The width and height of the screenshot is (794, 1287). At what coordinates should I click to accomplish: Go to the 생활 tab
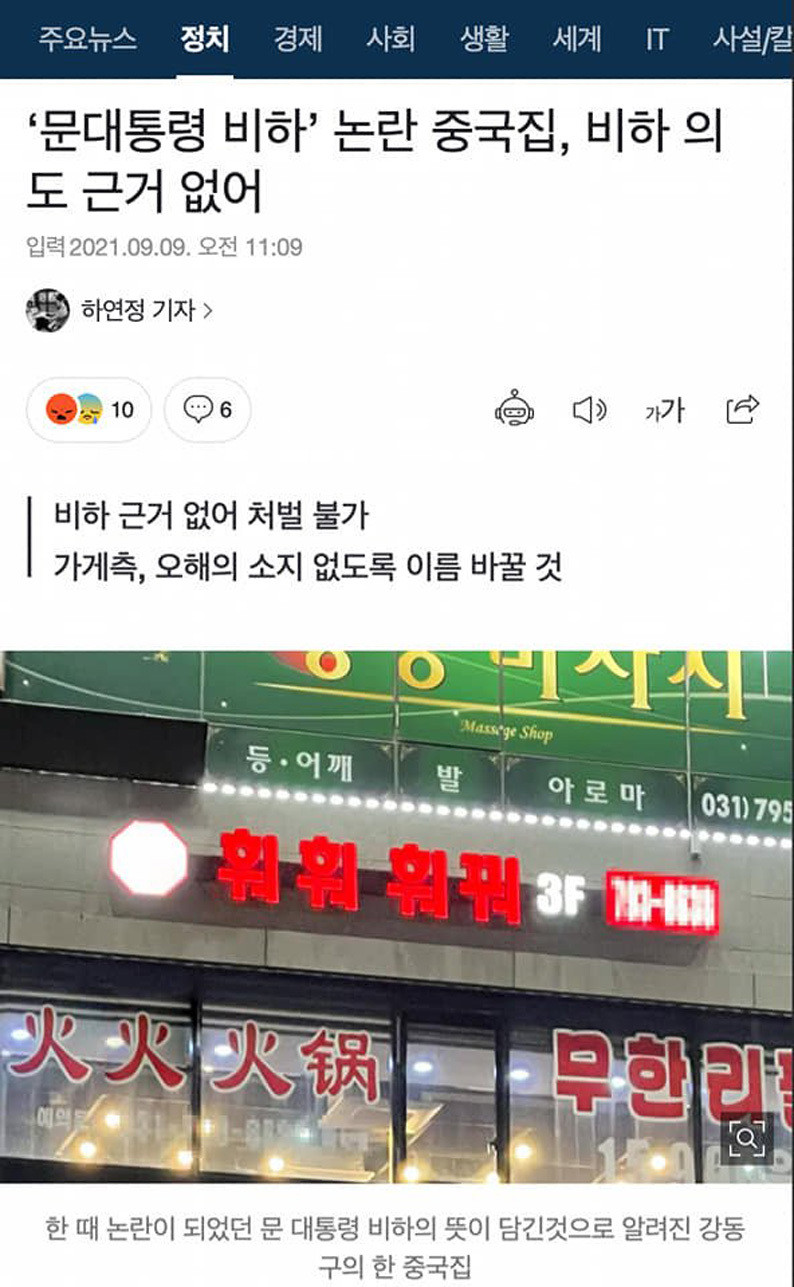484,40
